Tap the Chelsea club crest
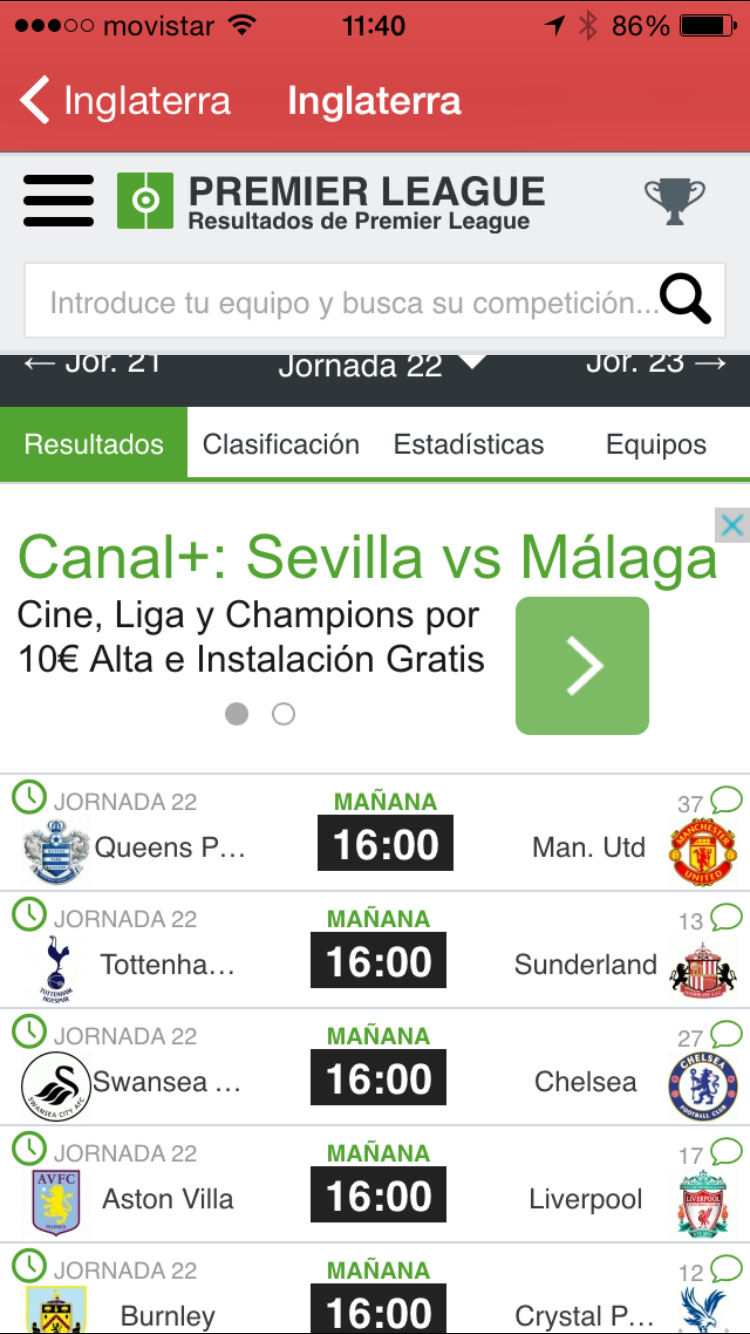The image size is (750, 1334). [x=703, y=1081]
